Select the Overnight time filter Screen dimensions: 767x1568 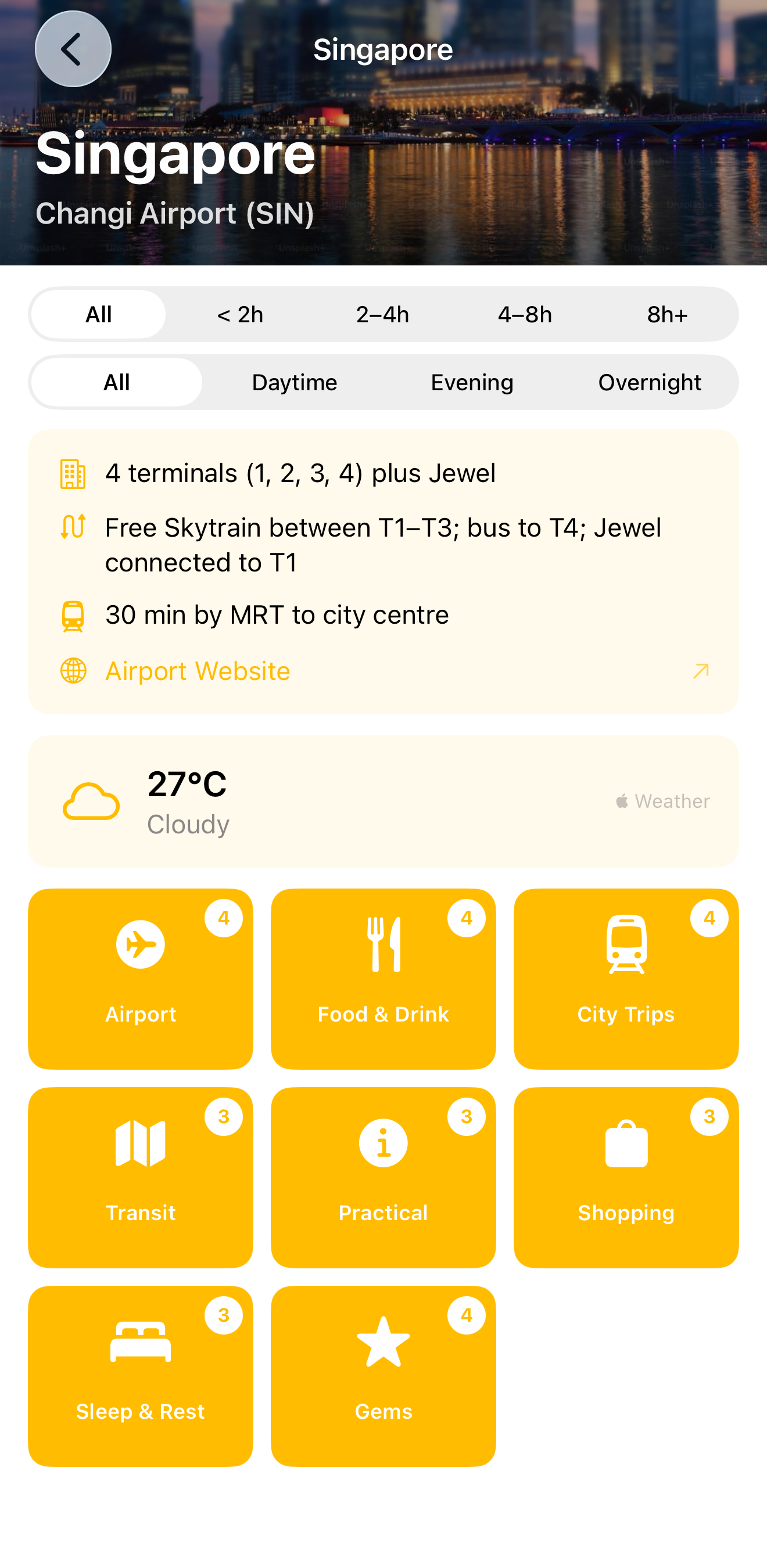coord(650,382)
